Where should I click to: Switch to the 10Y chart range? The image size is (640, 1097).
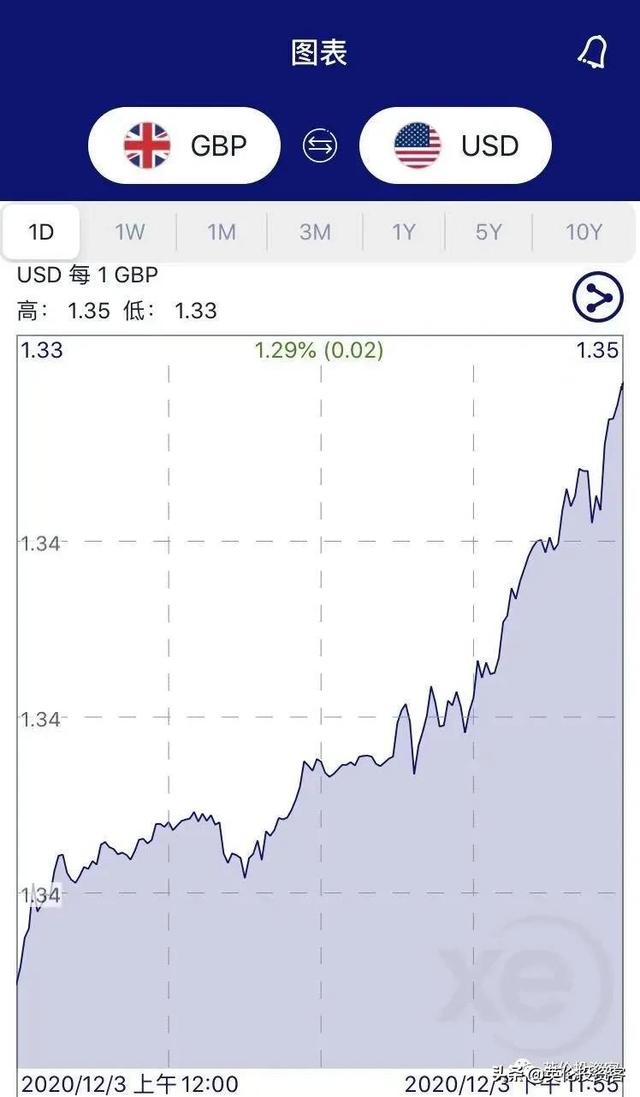tap(584, 232)
